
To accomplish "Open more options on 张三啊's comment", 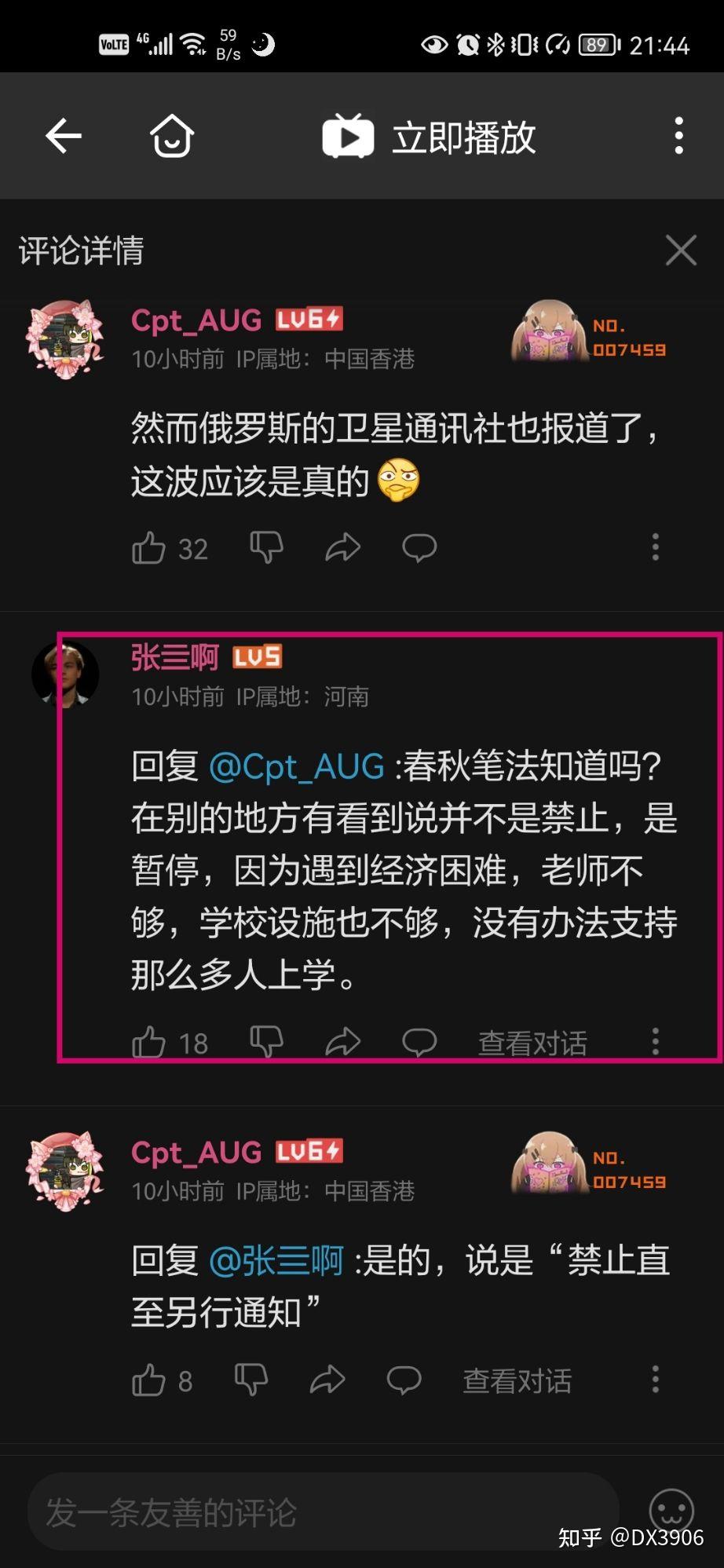I will click(x=655, y=1042).
